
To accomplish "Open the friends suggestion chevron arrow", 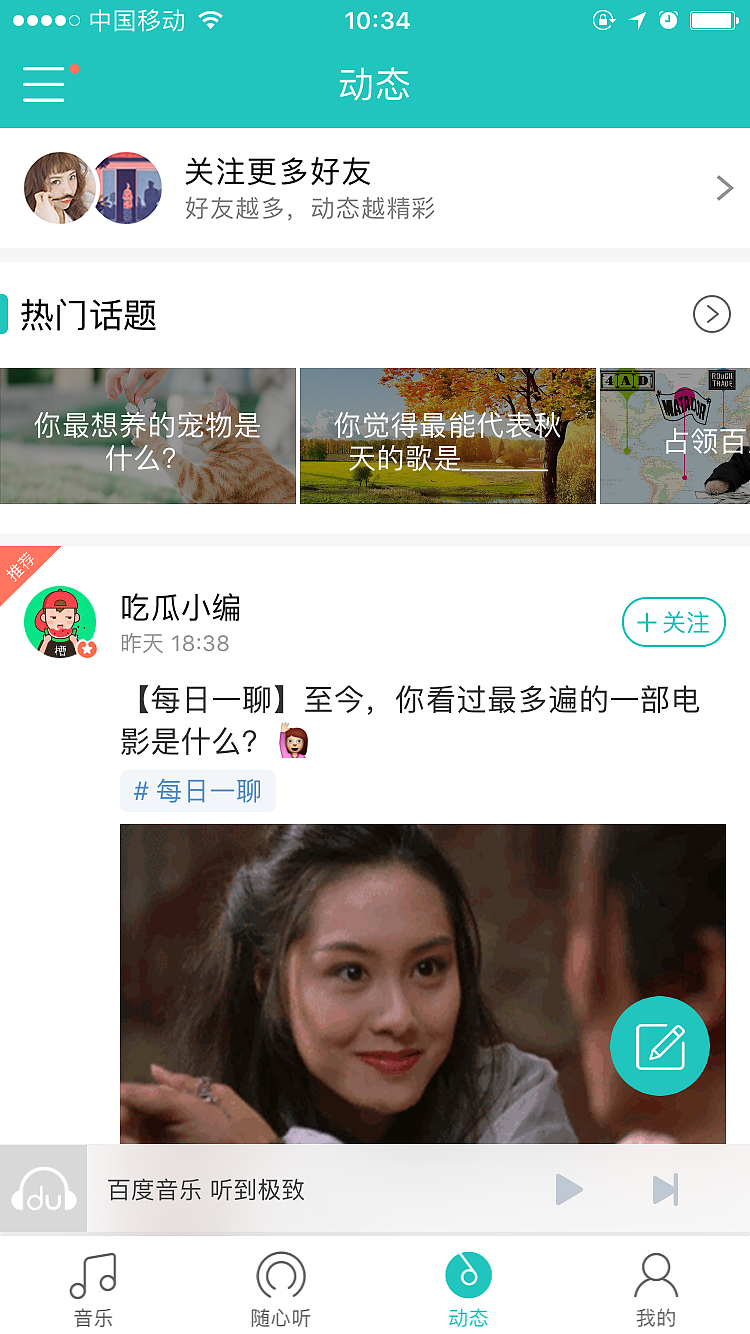I will [x=726, y=187].
